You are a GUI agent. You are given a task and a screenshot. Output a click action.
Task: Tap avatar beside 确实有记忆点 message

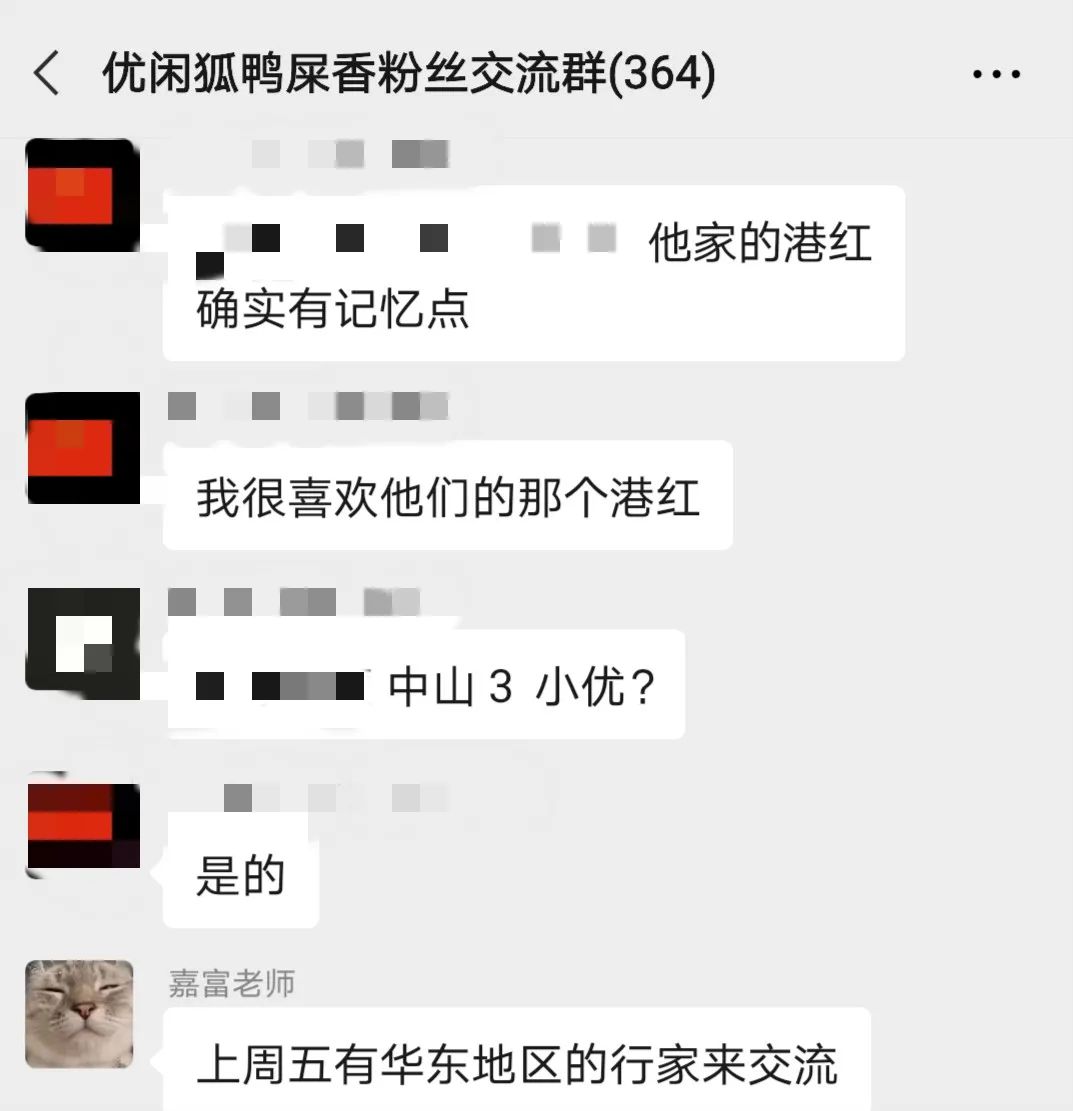coord(83,195)
